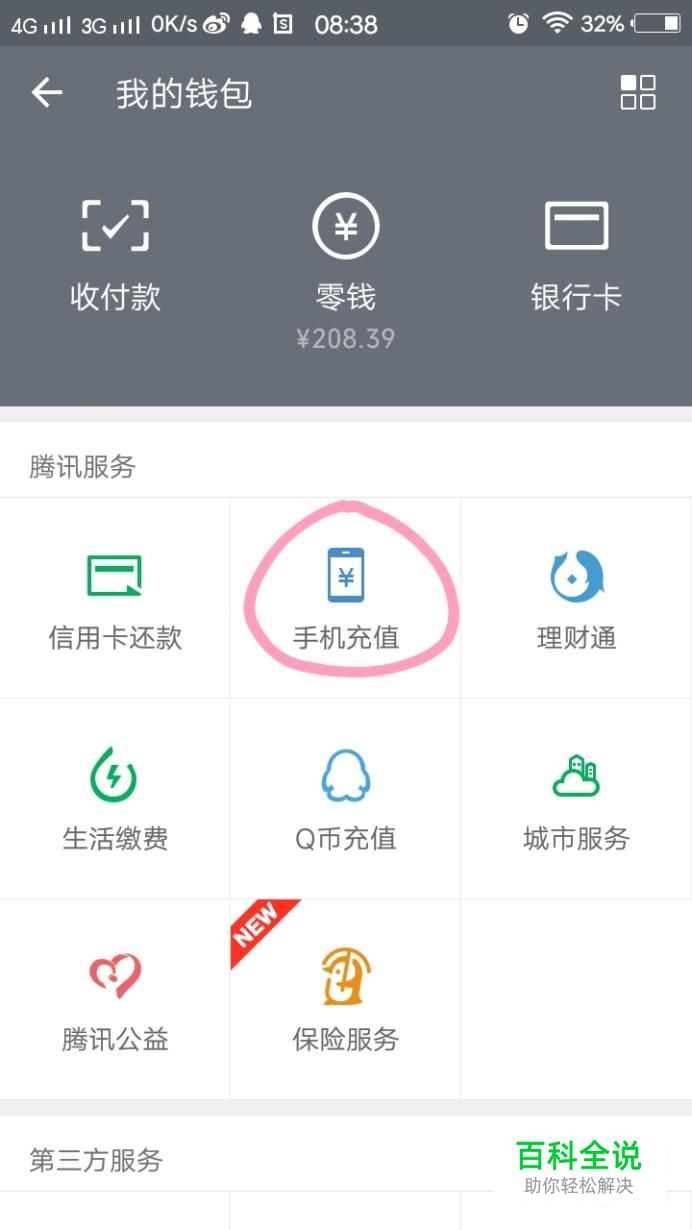Enter 城市服务 city services
The height and width of the screenshot is (1230, 692).
tap(576, 799)
